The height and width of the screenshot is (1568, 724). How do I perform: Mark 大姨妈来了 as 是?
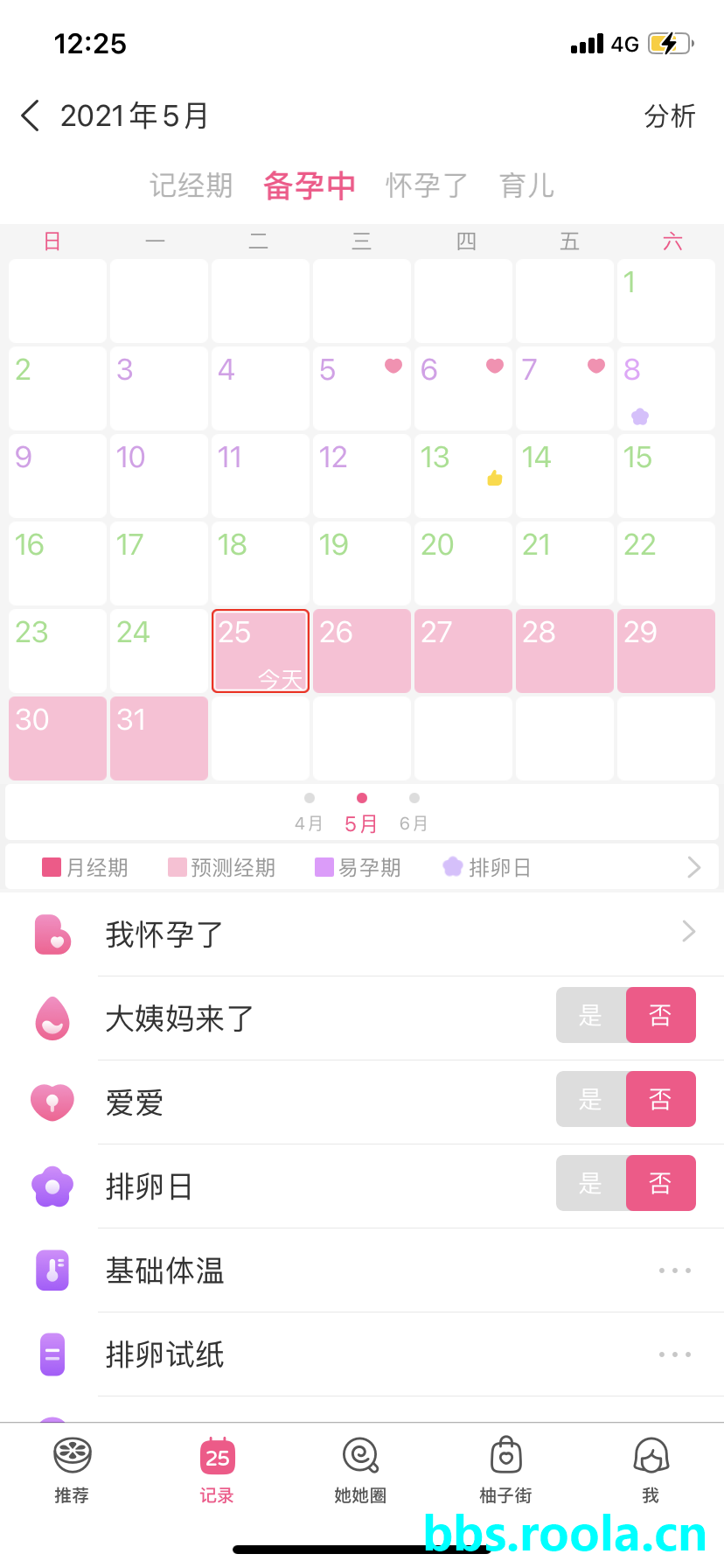pyautogui.click(x=591, y=1015)
